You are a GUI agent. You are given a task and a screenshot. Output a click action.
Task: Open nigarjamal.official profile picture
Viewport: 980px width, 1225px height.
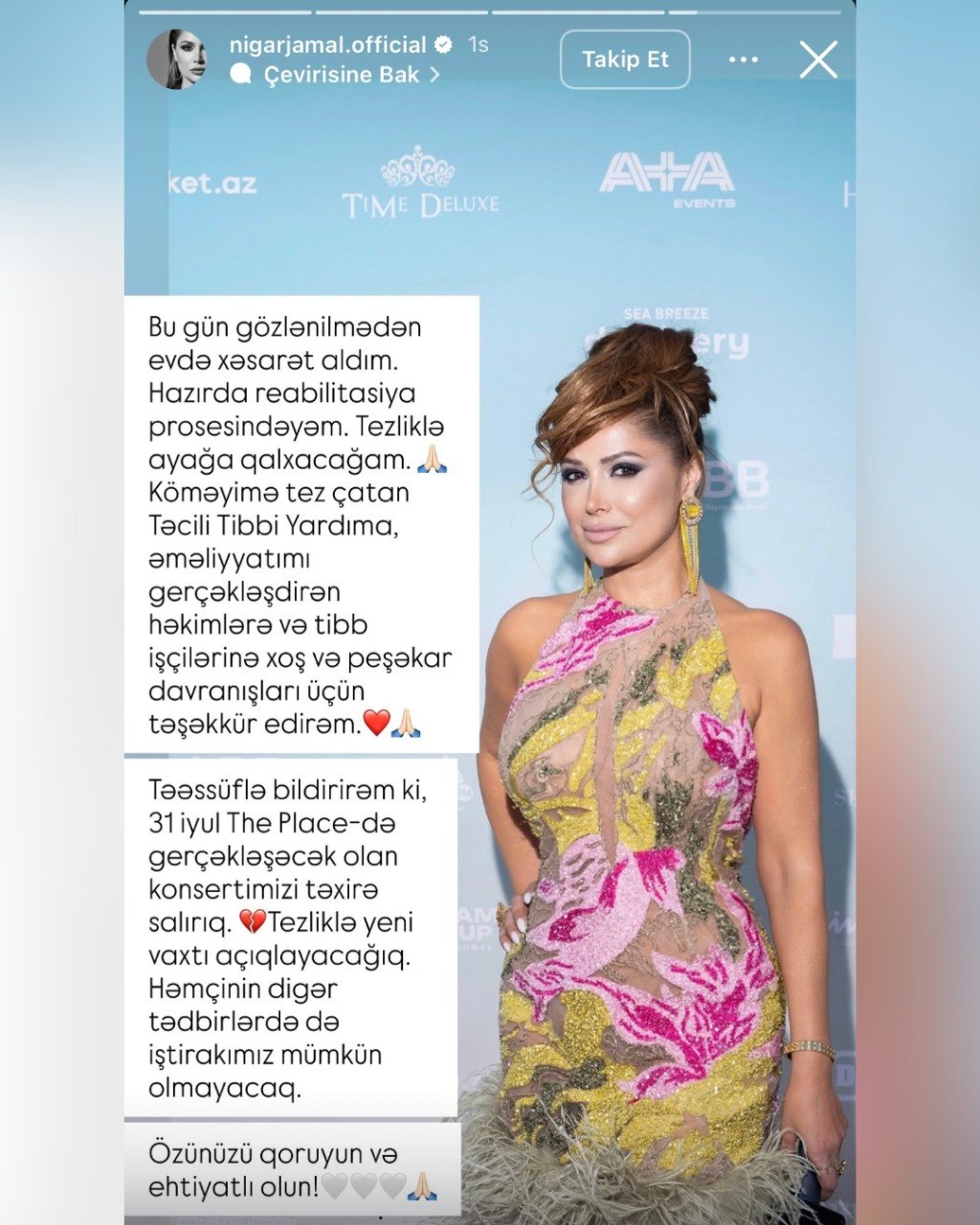coord(176,59)
